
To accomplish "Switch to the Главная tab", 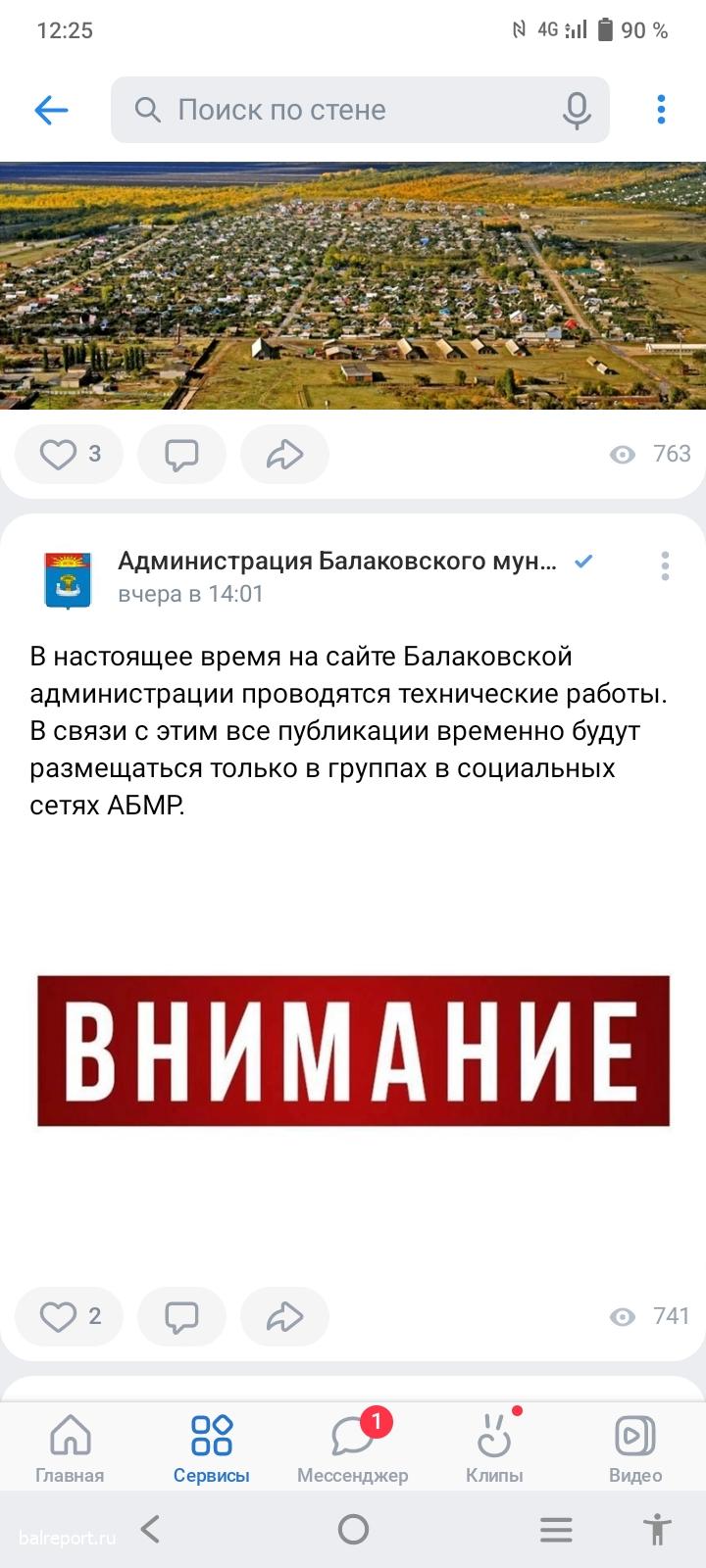I will click(x=70, y=1448).
